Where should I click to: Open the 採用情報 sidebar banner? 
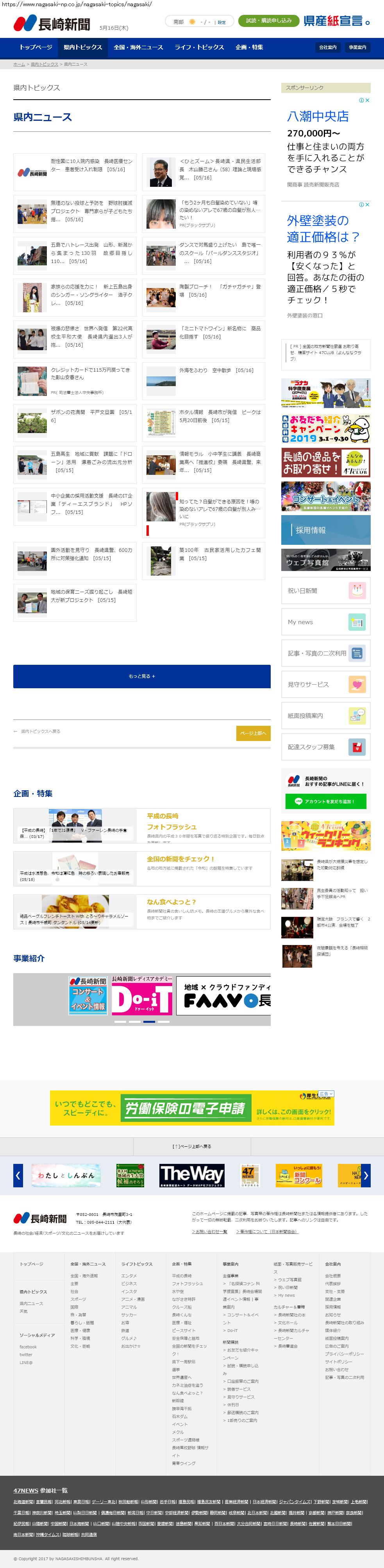click(x=325, y=530)
